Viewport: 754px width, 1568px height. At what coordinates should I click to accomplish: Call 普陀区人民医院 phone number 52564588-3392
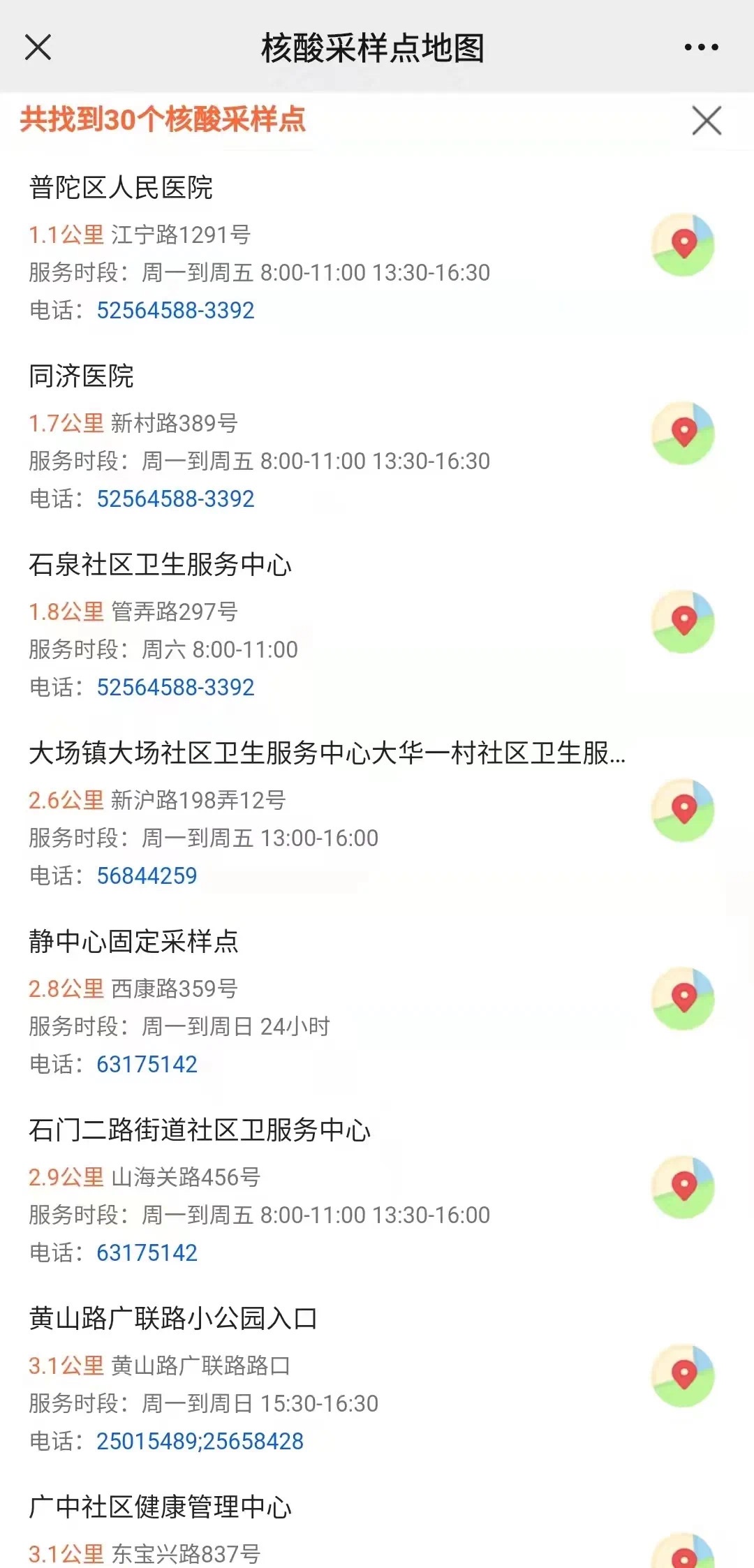pyautogui.click(x=175, y=310)
